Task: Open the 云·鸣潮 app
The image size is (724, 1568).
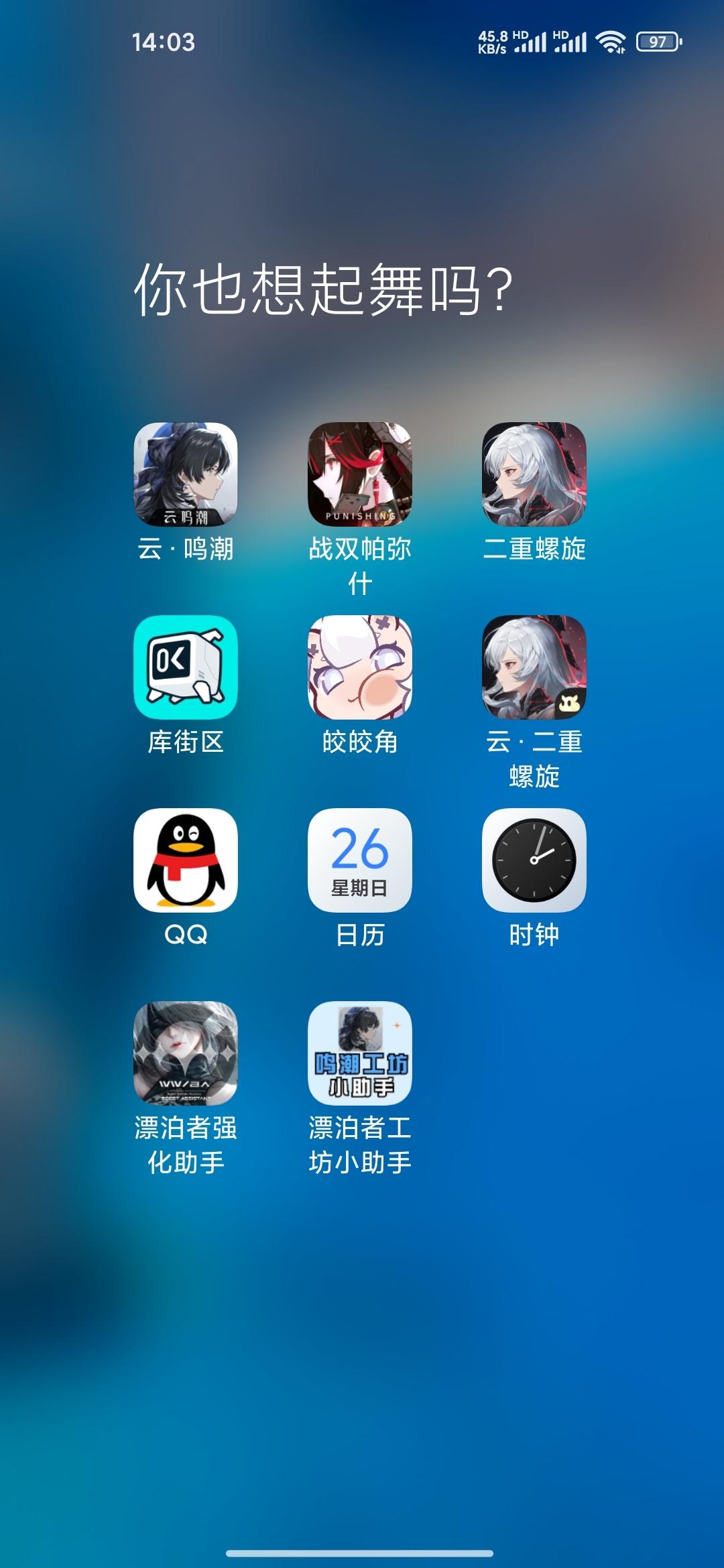Action: tap(186, 474)
